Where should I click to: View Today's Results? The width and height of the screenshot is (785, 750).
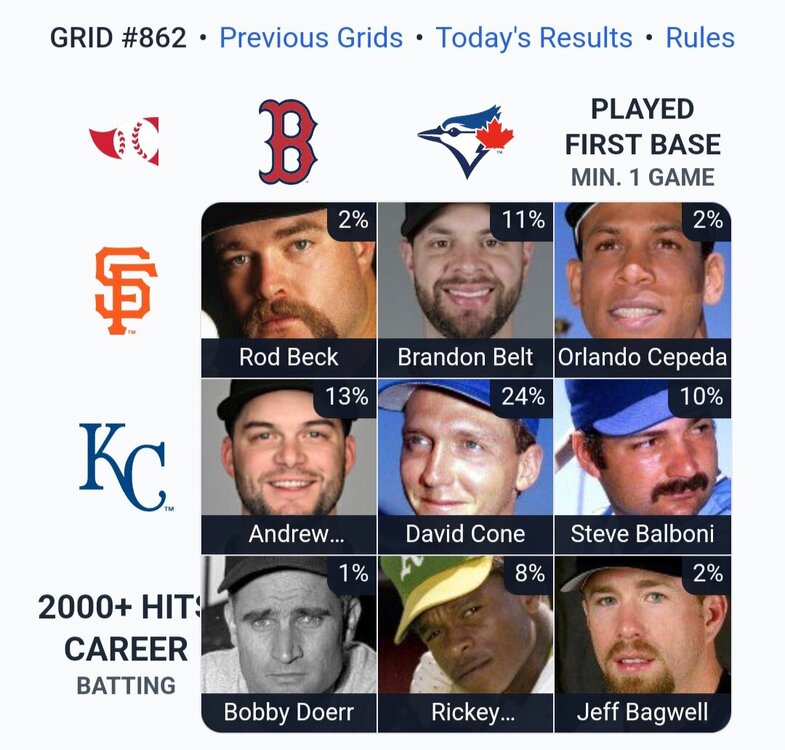point(534,38)
